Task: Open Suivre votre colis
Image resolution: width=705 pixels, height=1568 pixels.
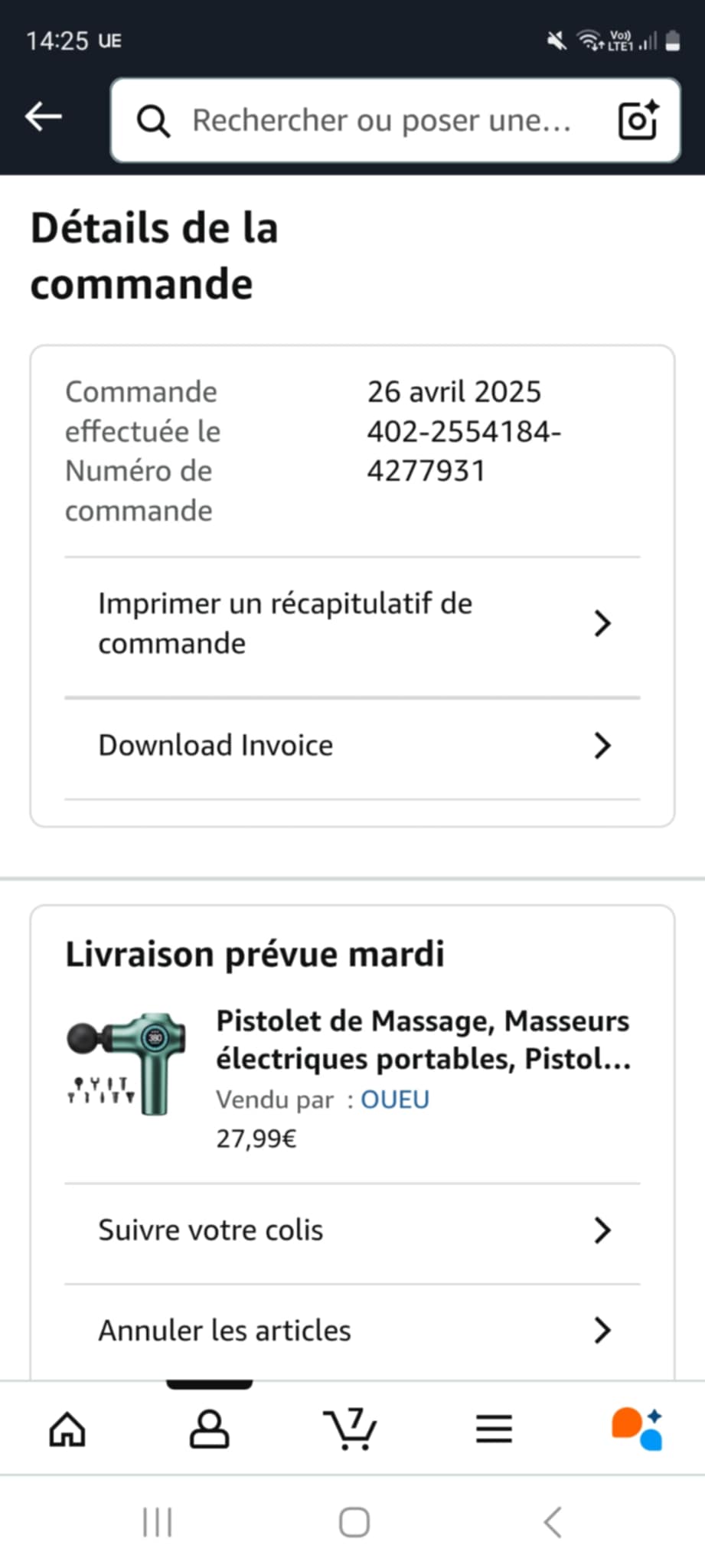Action: point(352,1230)
